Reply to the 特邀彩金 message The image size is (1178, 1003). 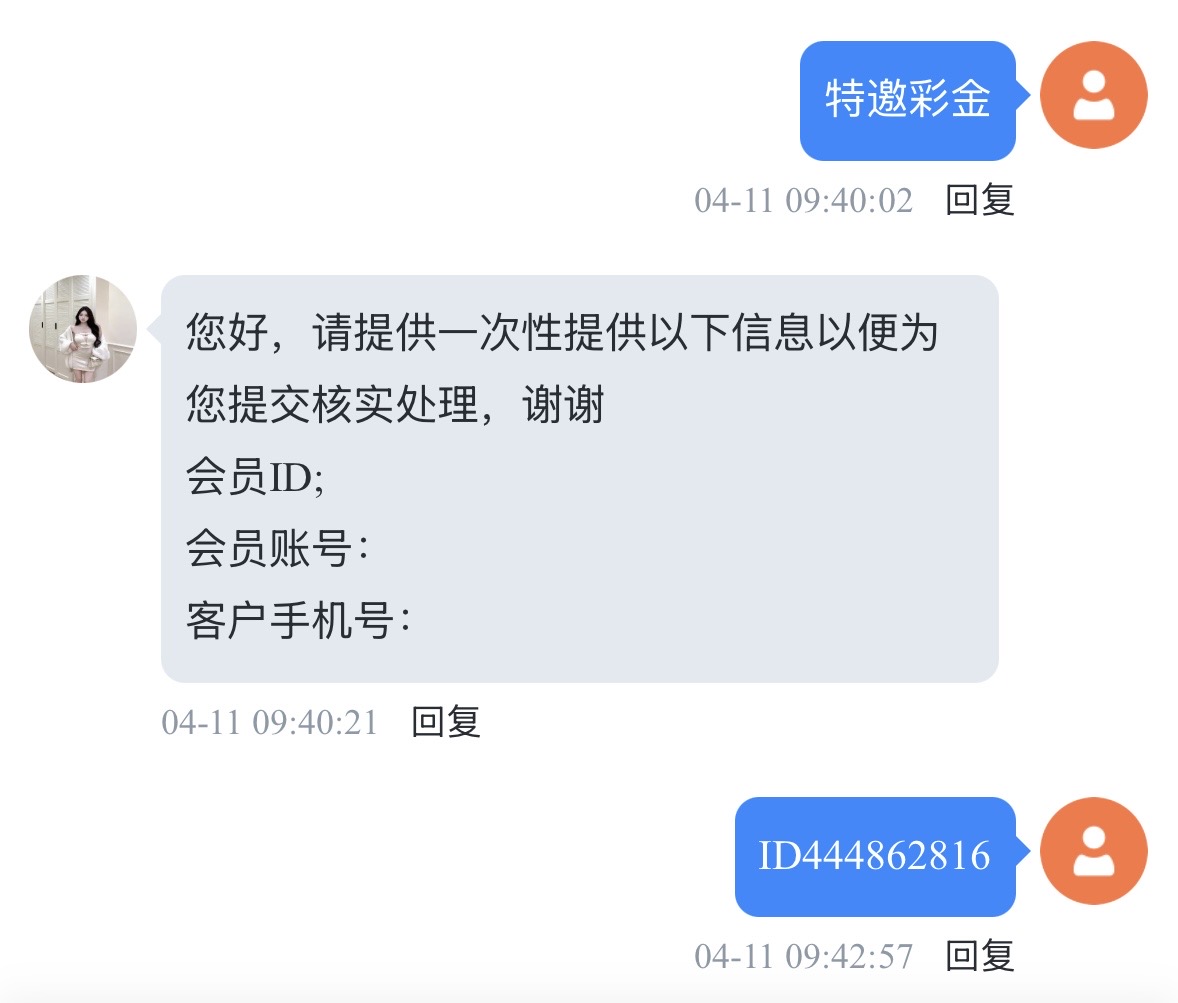pos(979,201)
